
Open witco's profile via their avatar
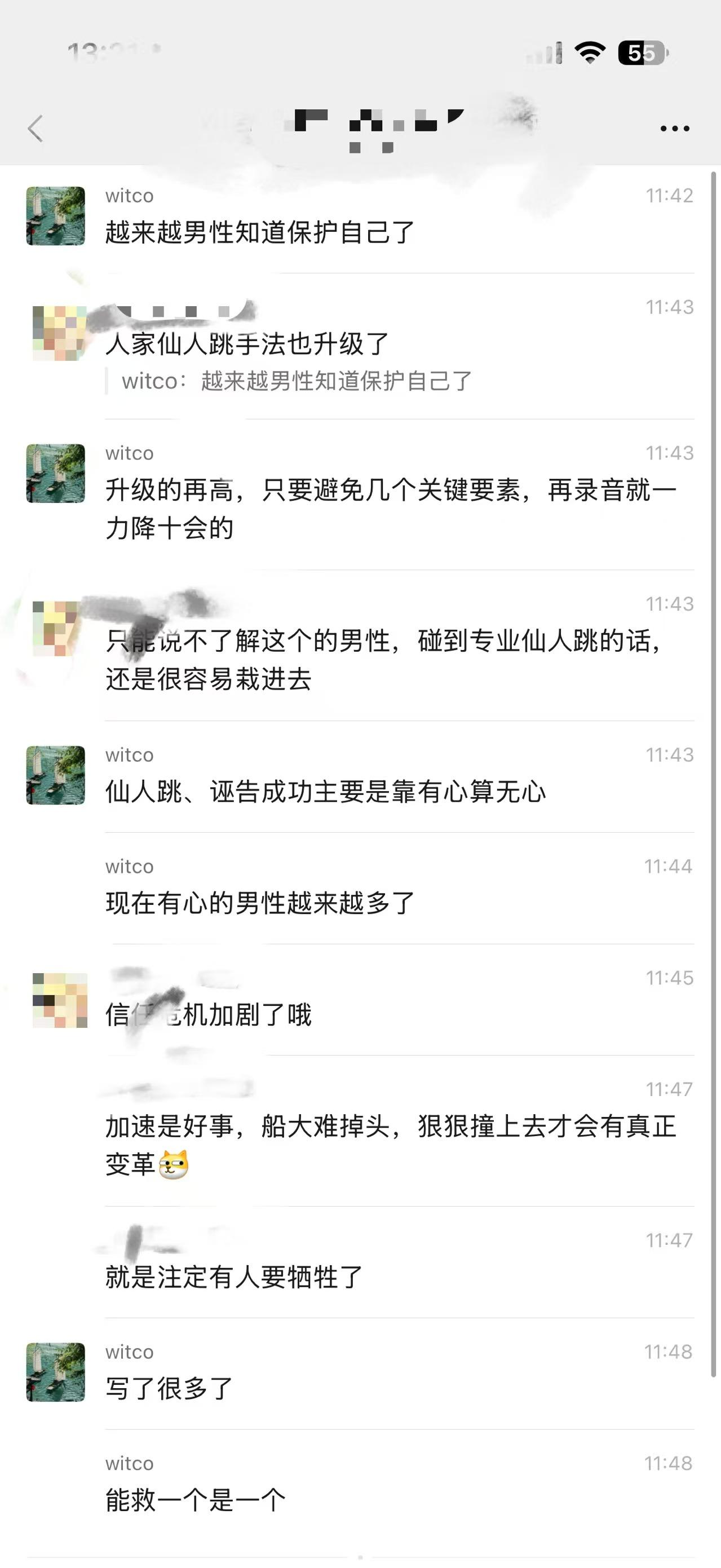click(x=55, y=216)
